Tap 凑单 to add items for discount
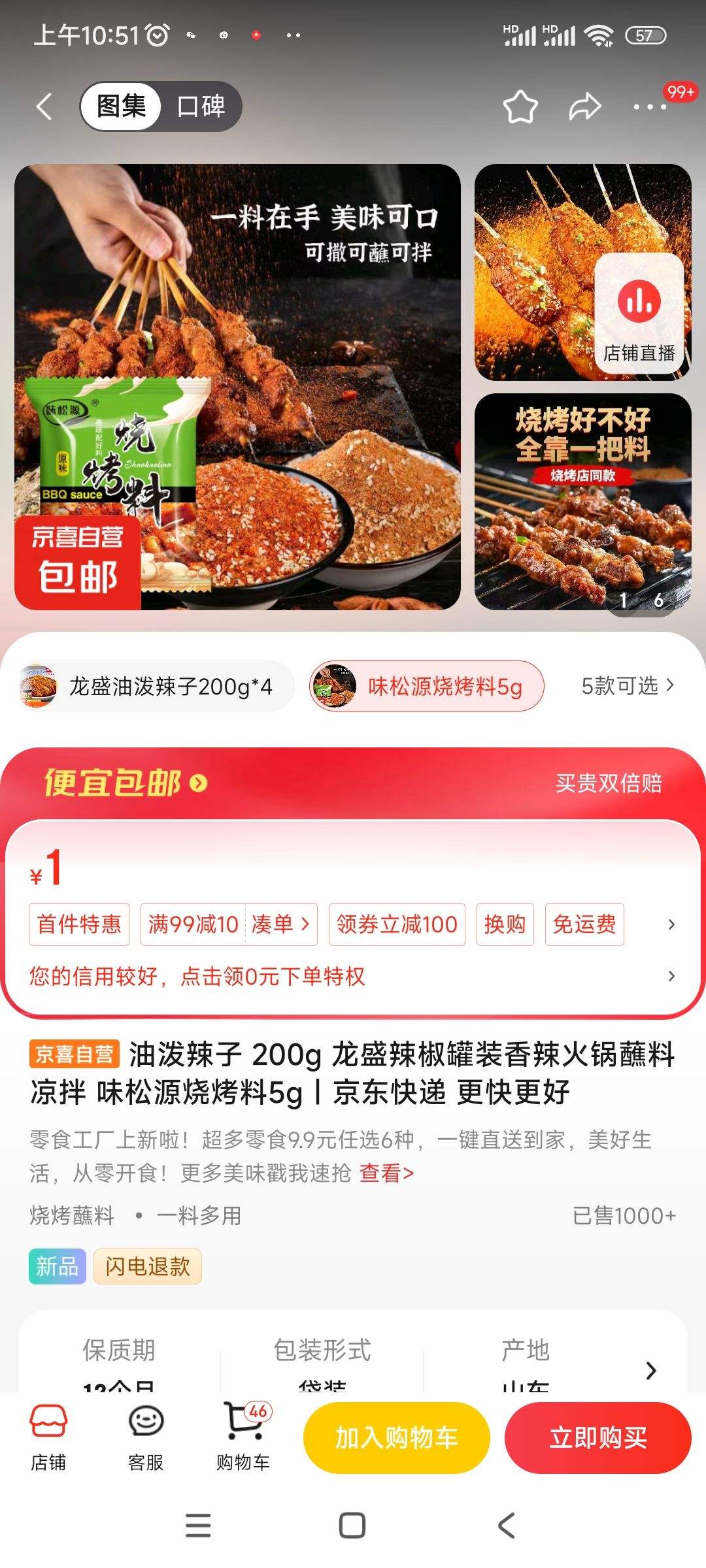The width and height of the screenshot is (706, 1568). click(x=280, y=924)
